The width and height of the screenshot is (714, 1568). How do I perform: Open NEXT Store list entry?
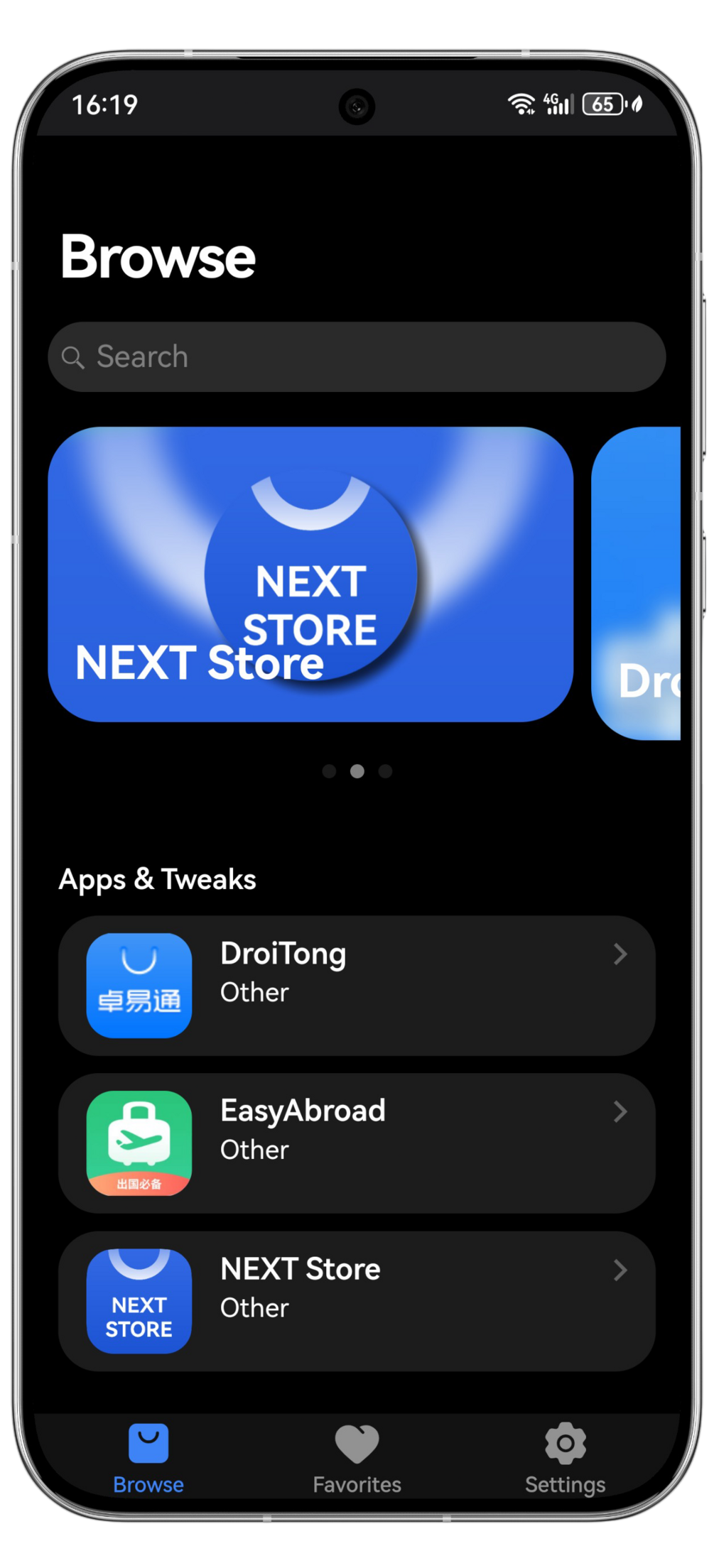coord(357,1301)
